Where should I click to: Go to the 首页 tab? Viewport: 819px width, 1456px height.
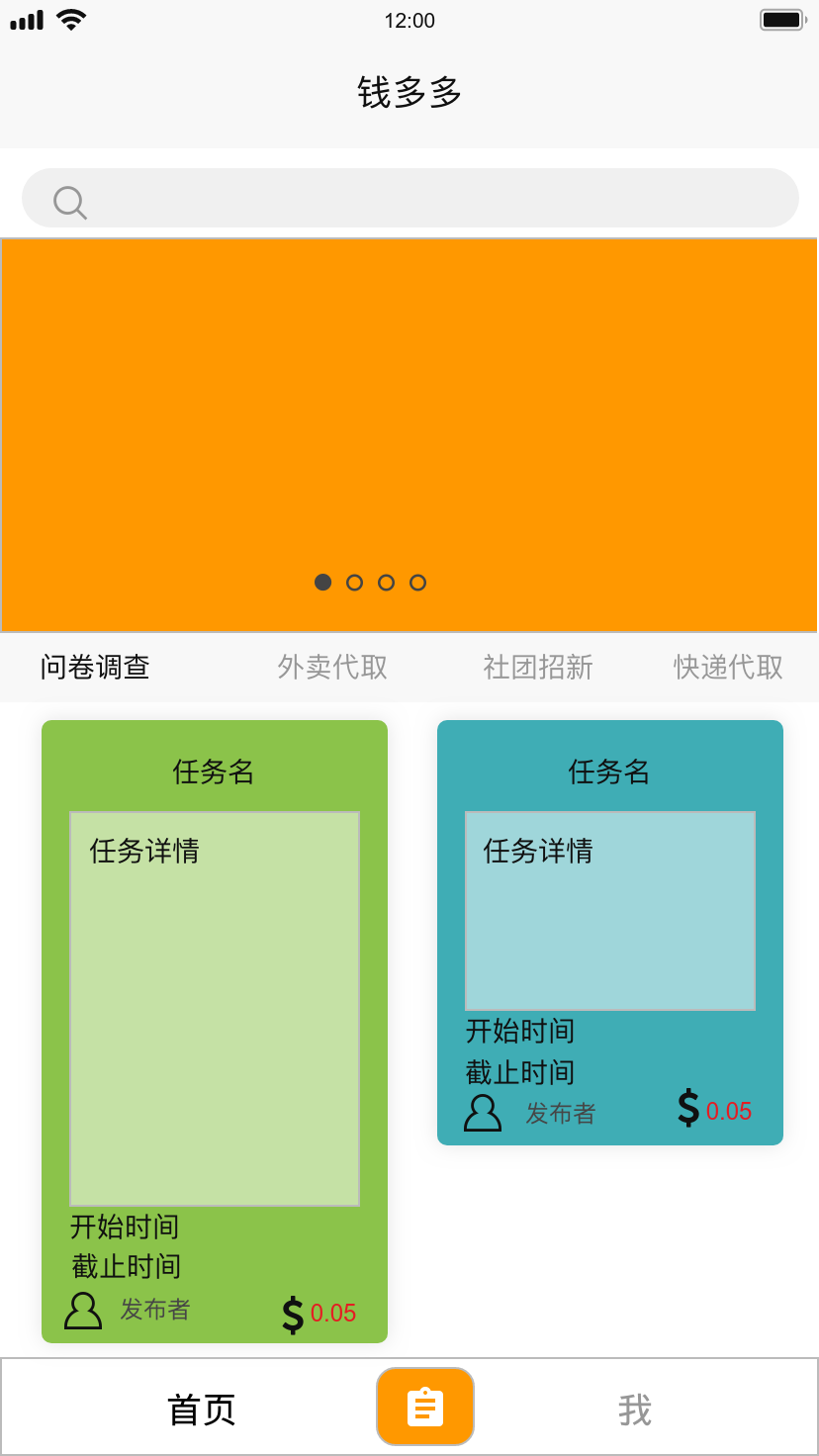(x=202, y=1410)
